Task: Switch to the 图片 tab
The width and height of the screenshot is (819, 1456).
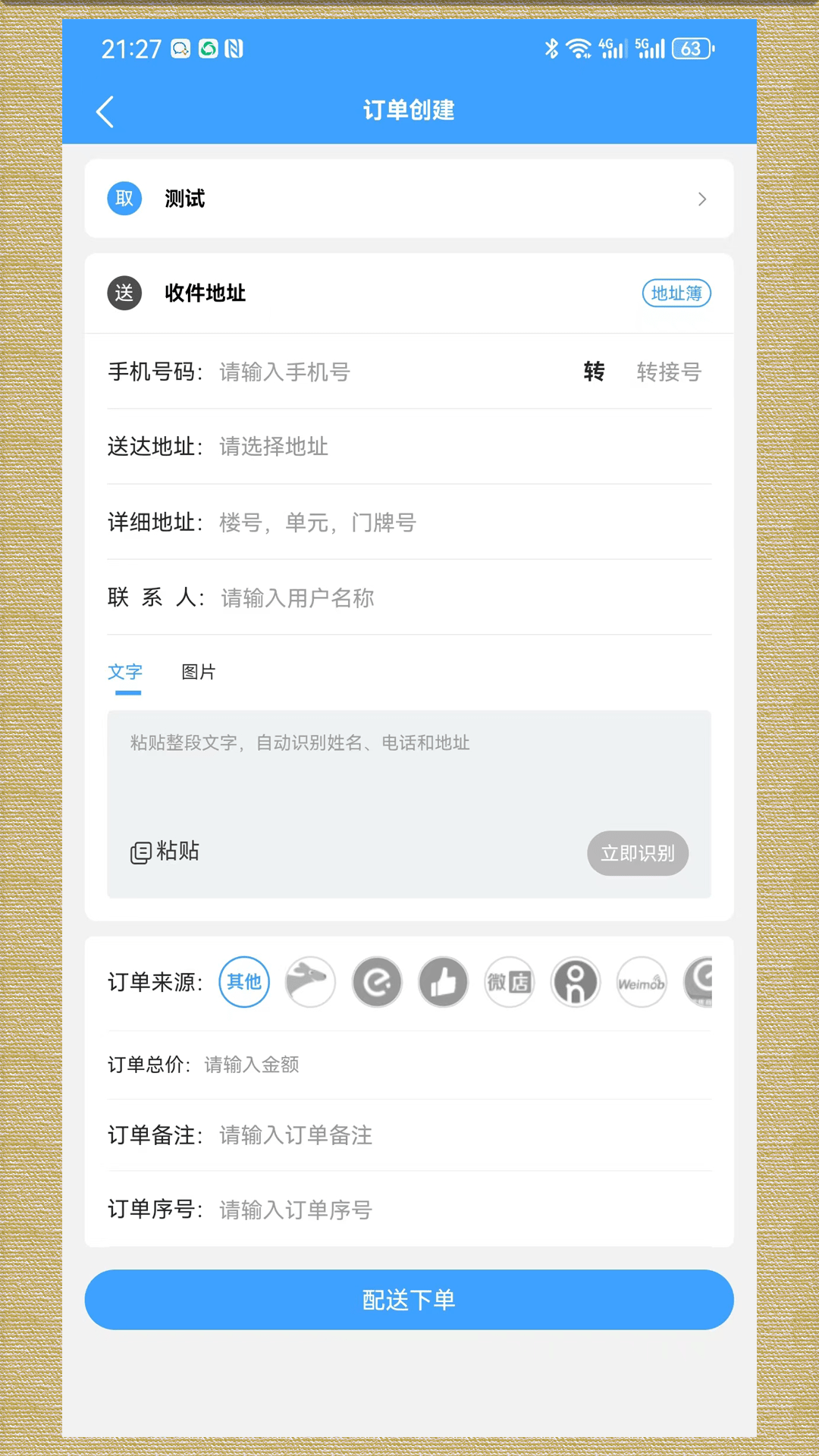Action: coord(198,672)
